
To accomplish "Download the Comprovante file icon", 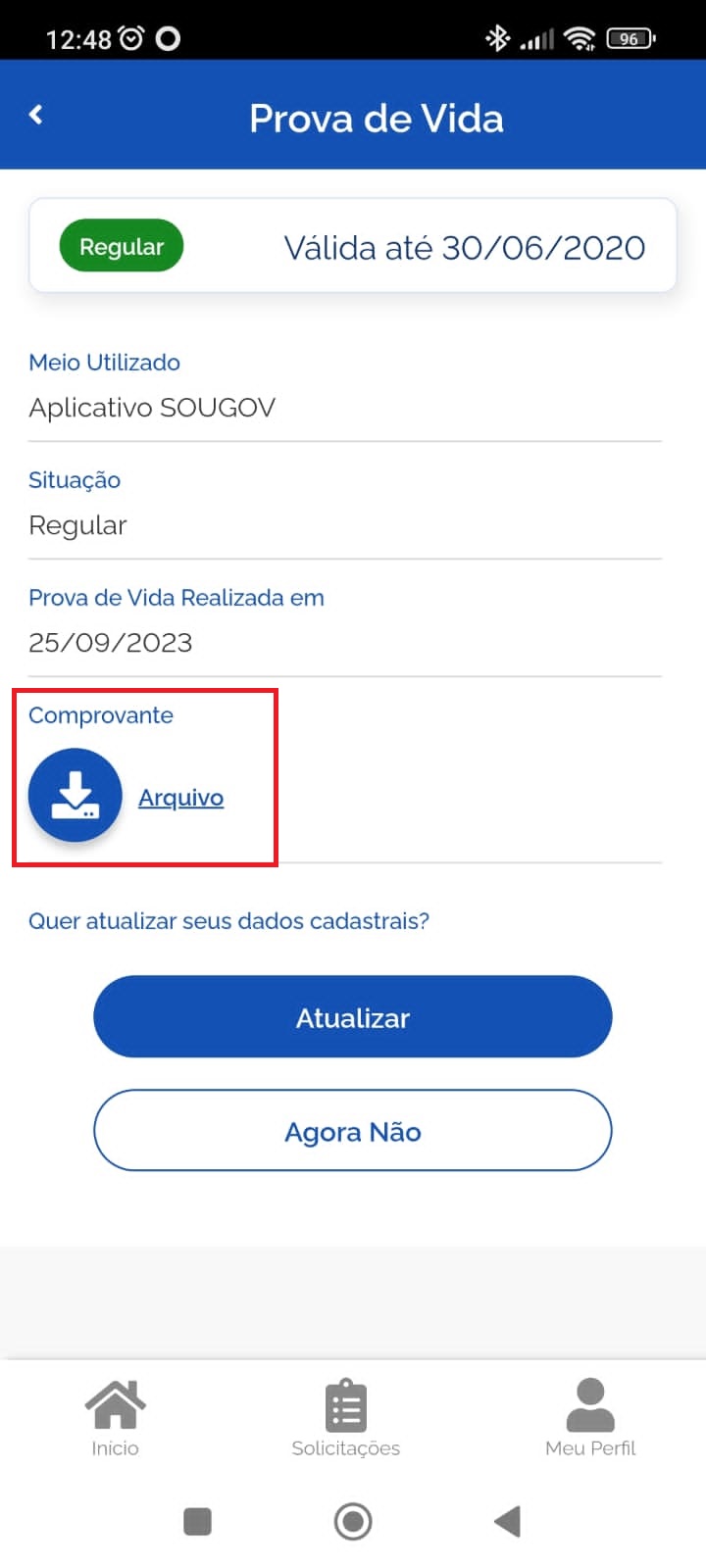I will (x=76, y=795).
